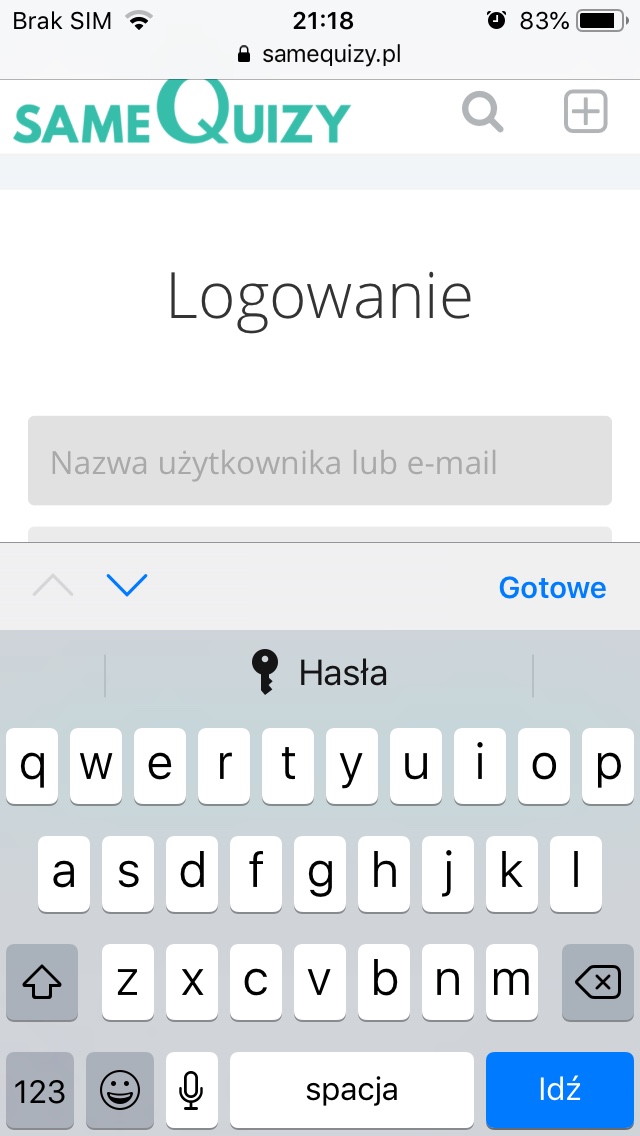640x1136 pixels.
Task: Open the emoji keyboard
Action: [x=120, y=1089]
